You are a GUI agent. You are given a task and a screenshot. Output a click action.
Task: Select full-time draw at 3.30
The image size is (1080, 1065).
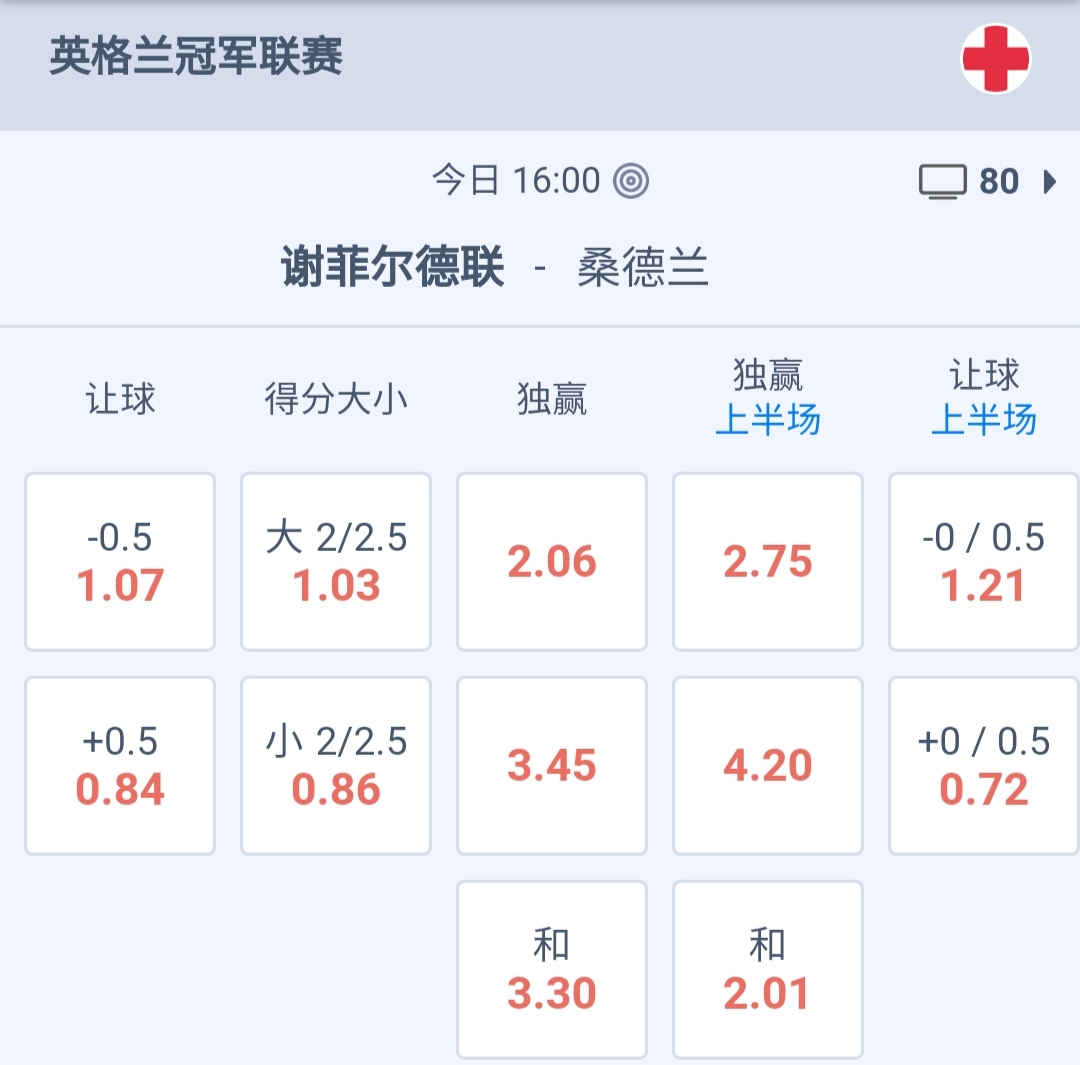552,970
